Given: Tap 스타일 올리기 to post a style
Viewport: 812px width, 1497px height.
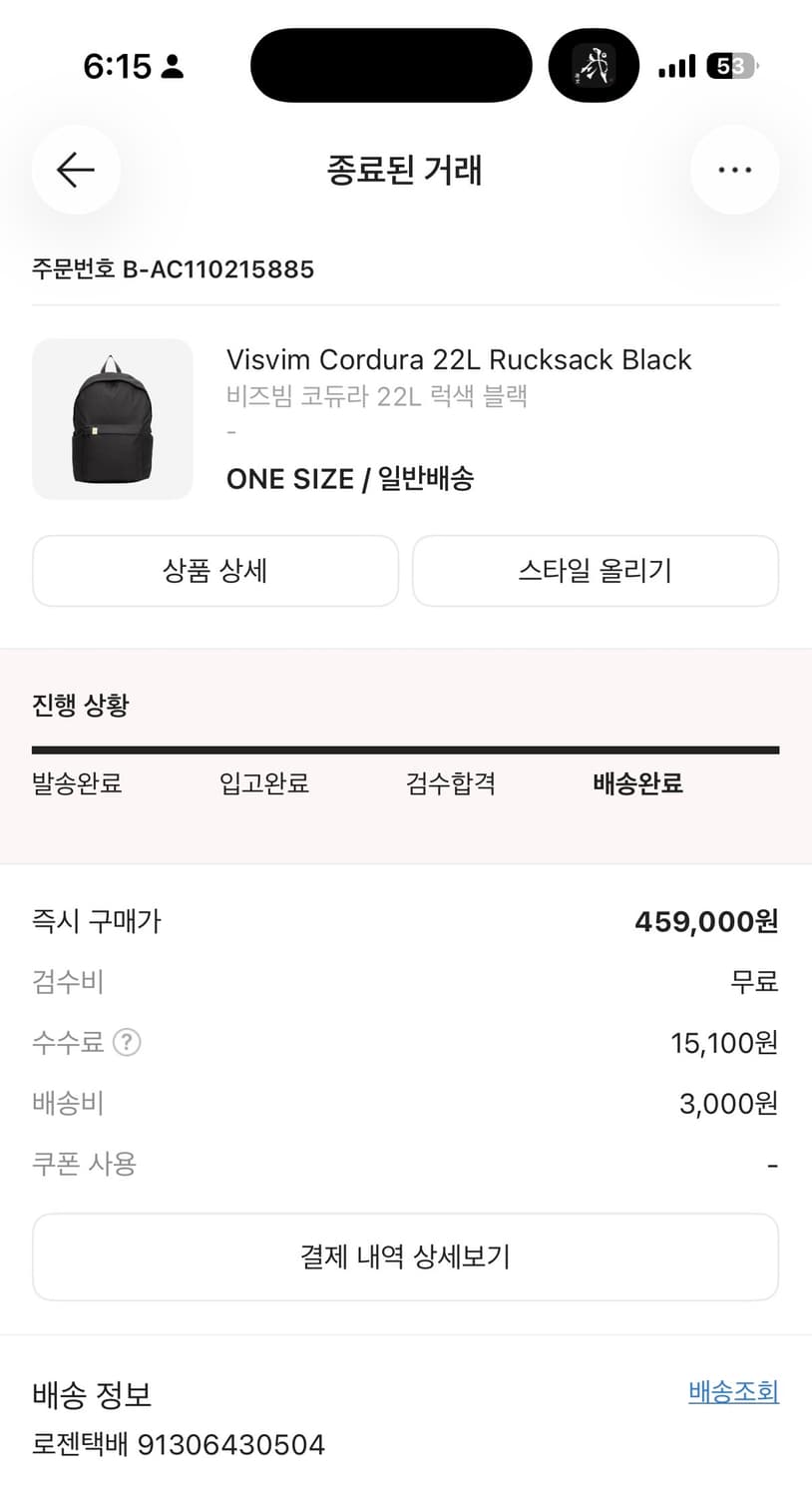Looking at the screenshot, I should pyautogui.click(x=596, y=571).
